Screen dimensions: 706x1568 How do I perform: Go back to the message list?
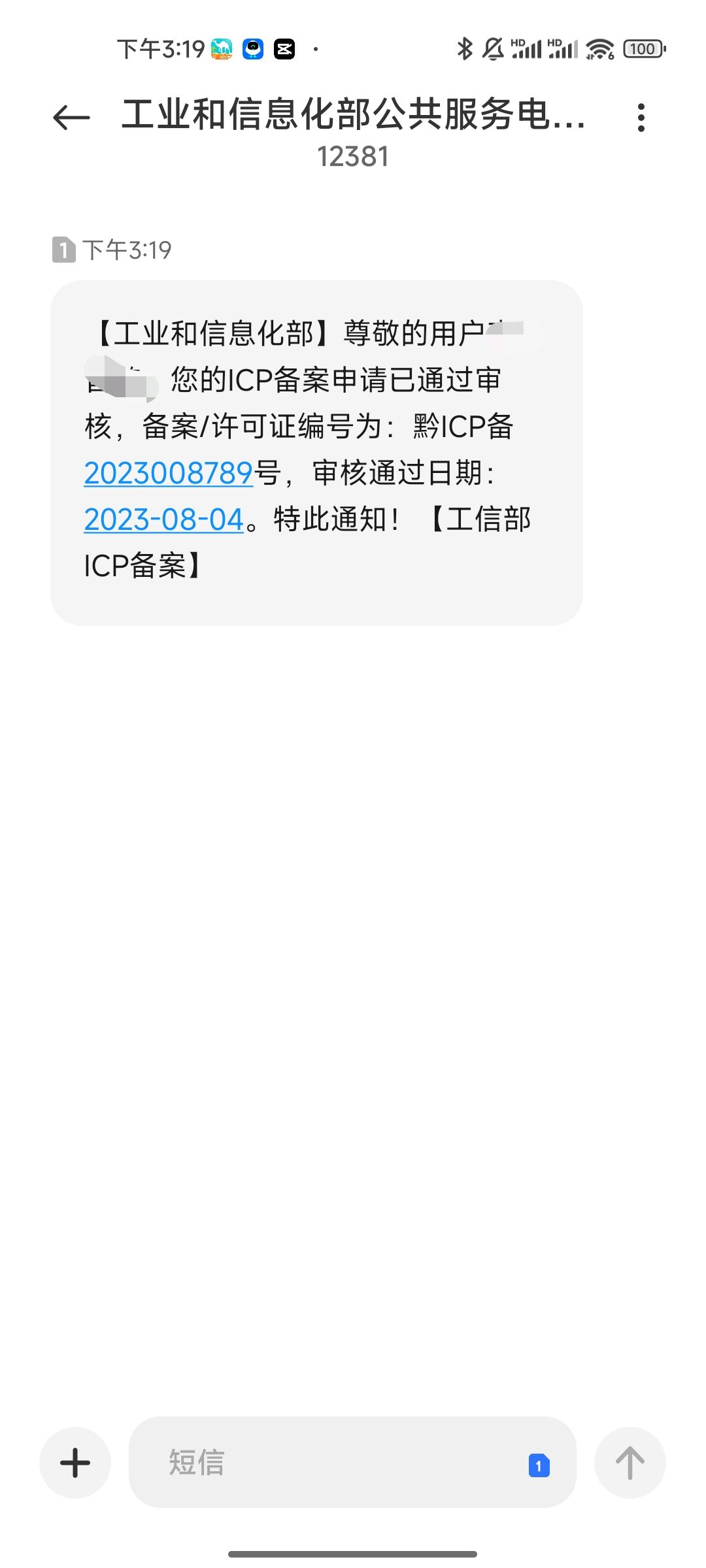pos(71,118)
